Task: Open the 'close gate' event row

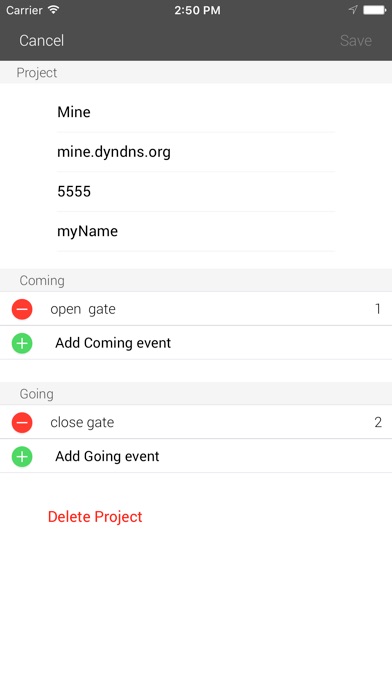Action: 196,422
